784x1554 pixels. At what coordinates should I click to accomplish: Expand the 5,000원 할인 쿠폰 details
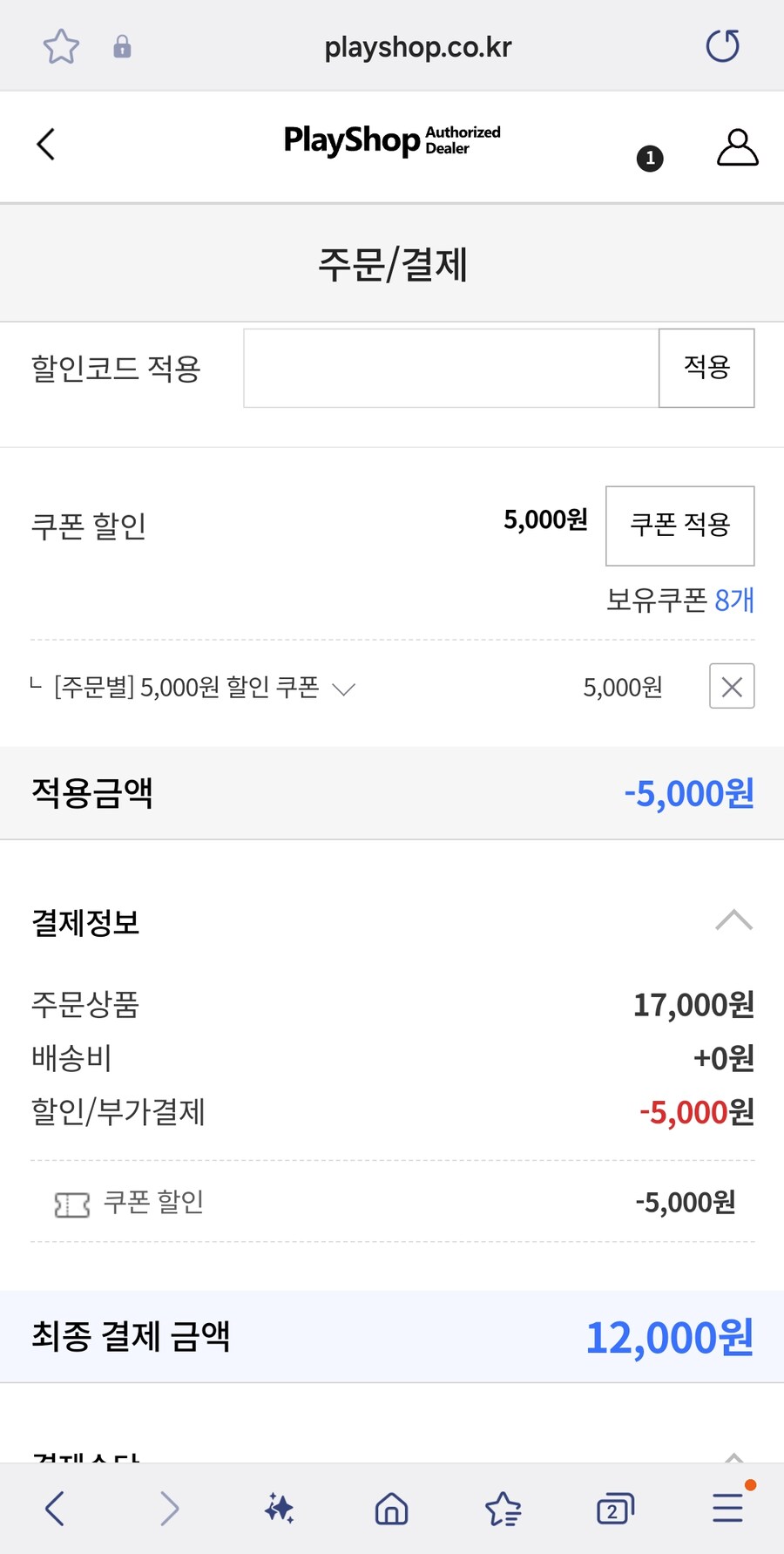coord(343,689)
